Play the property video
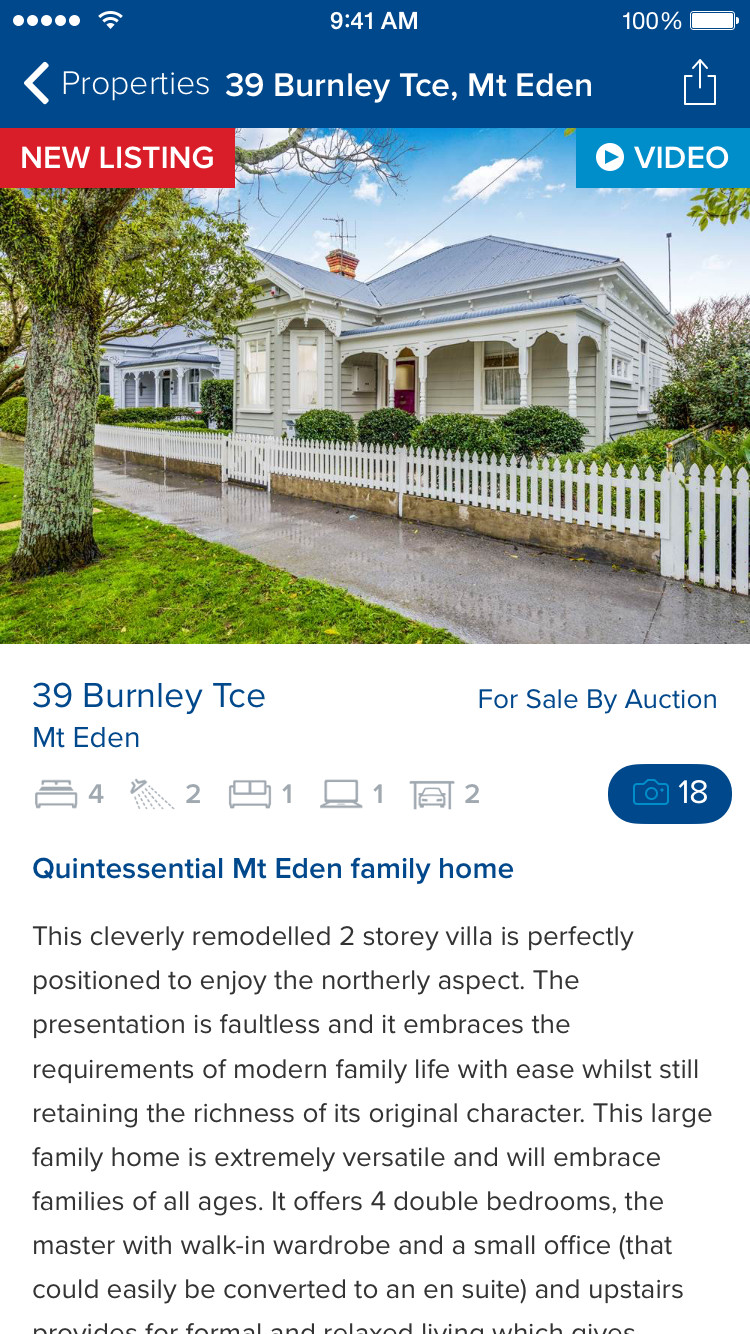750x1334 pixels. coord(662,158)
